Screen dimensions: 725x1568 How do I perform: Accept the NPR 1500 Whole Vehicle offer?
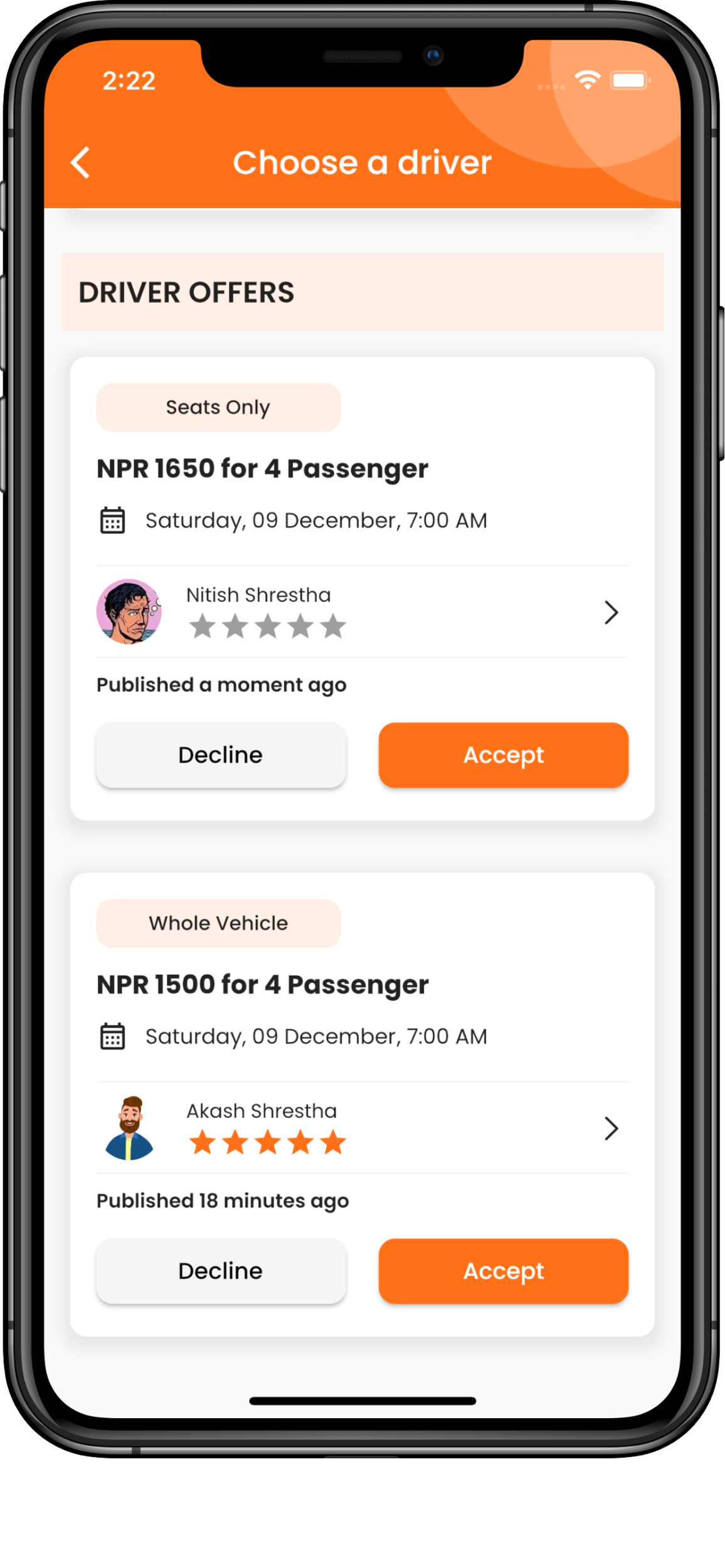[x=503, y=1271]
